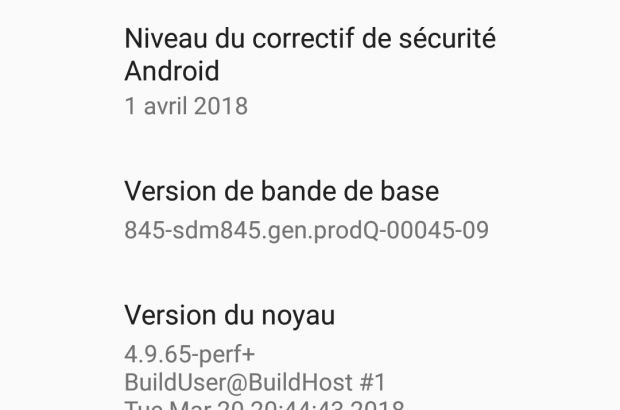
Task: Tap the Version du noyau entry
Action: coord(310,350)
